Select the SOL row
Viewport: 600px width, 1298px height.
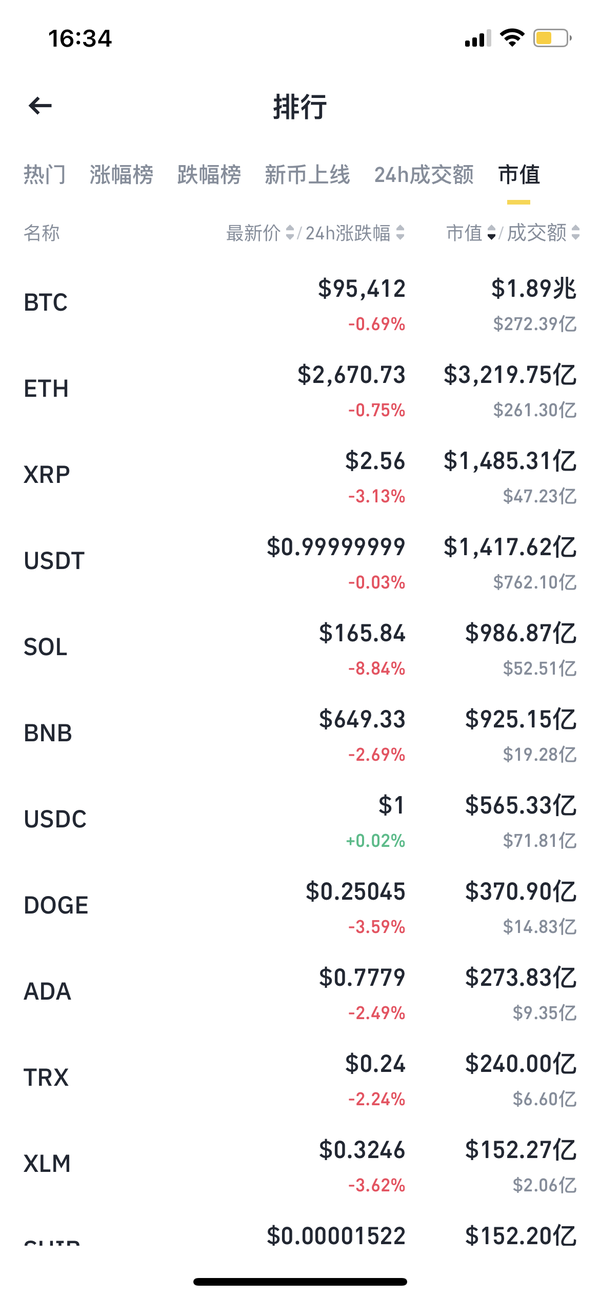pos(300,647)
